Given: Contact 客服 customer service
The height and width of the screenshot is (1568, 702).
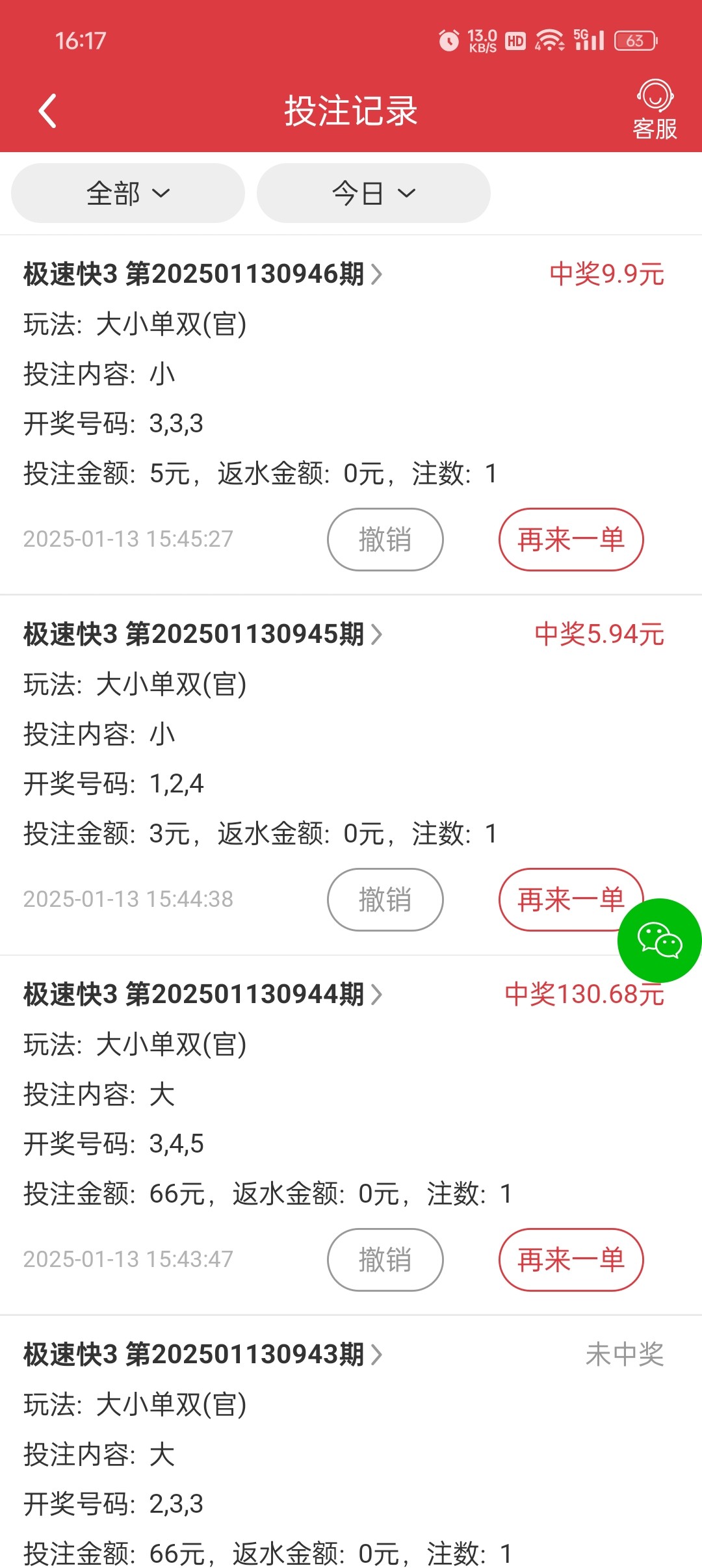Looking at the screenshot, I should (x=655, y=111).
